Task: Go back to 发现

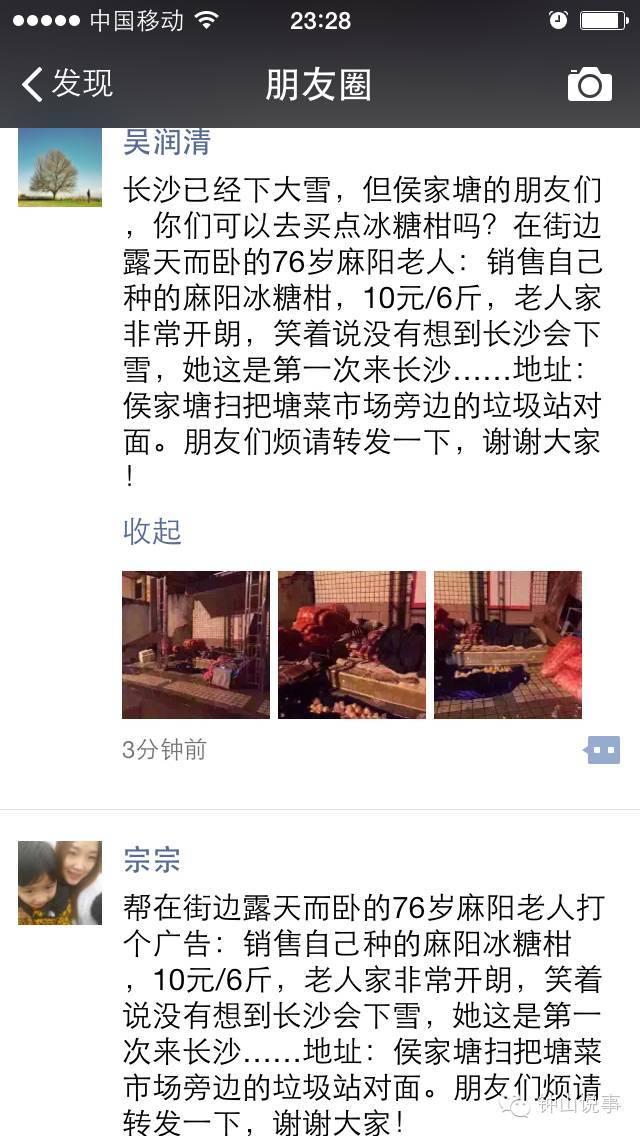Action: [68, 84]
